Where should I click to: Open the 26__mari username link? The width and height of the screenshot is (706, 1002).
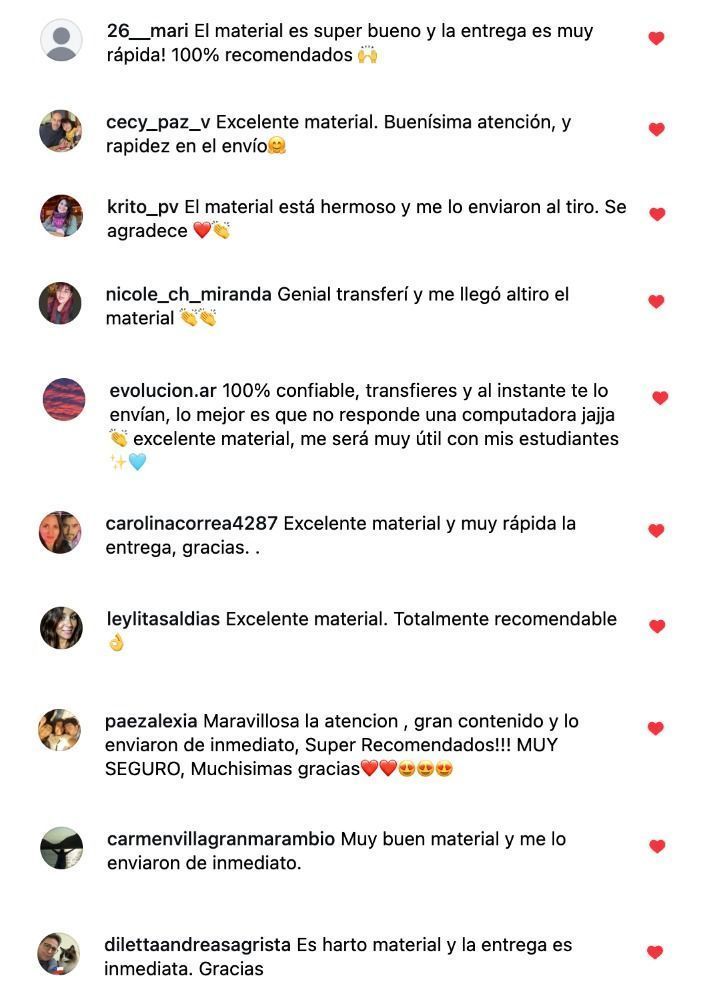click(x=147, y=31)
